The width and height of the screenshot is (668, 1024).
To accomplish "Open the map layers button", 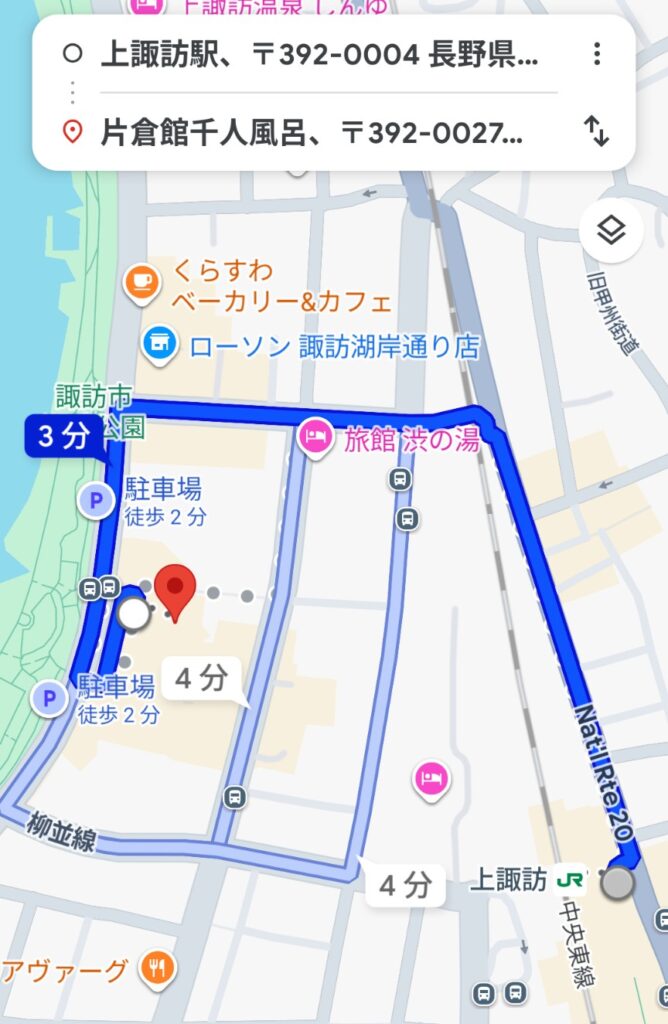I will click(611, 231).
